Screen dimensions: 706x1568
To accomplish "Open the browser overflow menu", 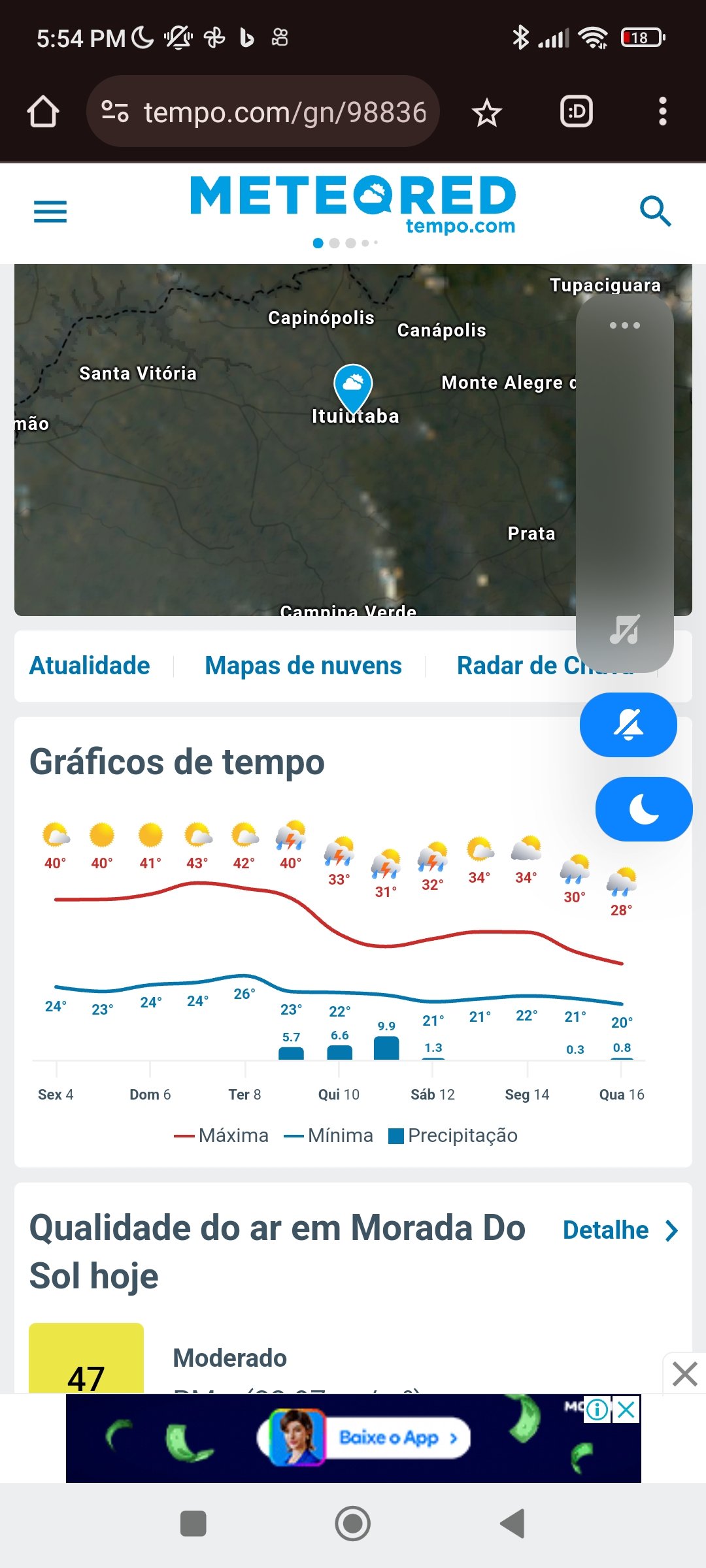I will (x=662, y=112).
